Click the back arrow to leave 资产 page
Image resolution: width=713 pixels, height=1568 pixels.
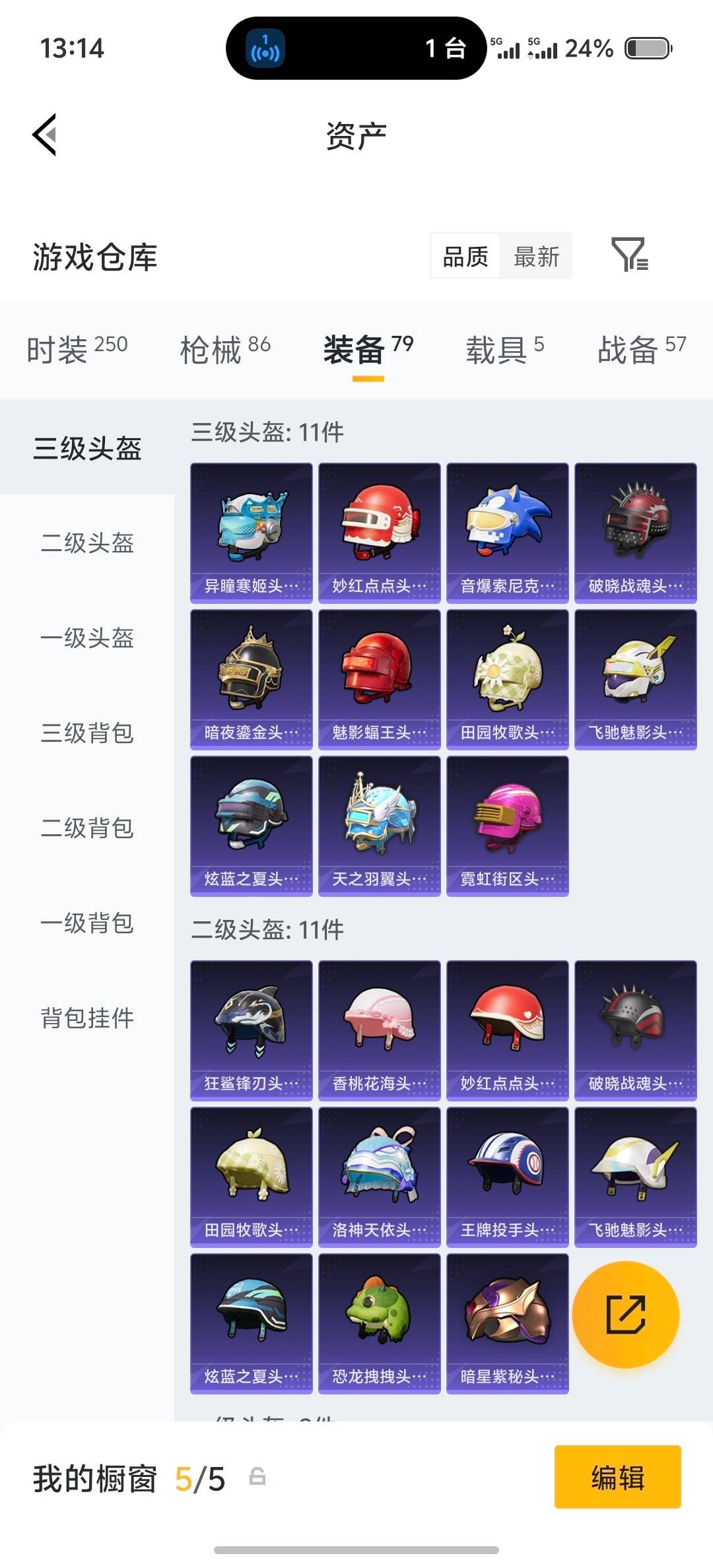[x=44, y=135]
